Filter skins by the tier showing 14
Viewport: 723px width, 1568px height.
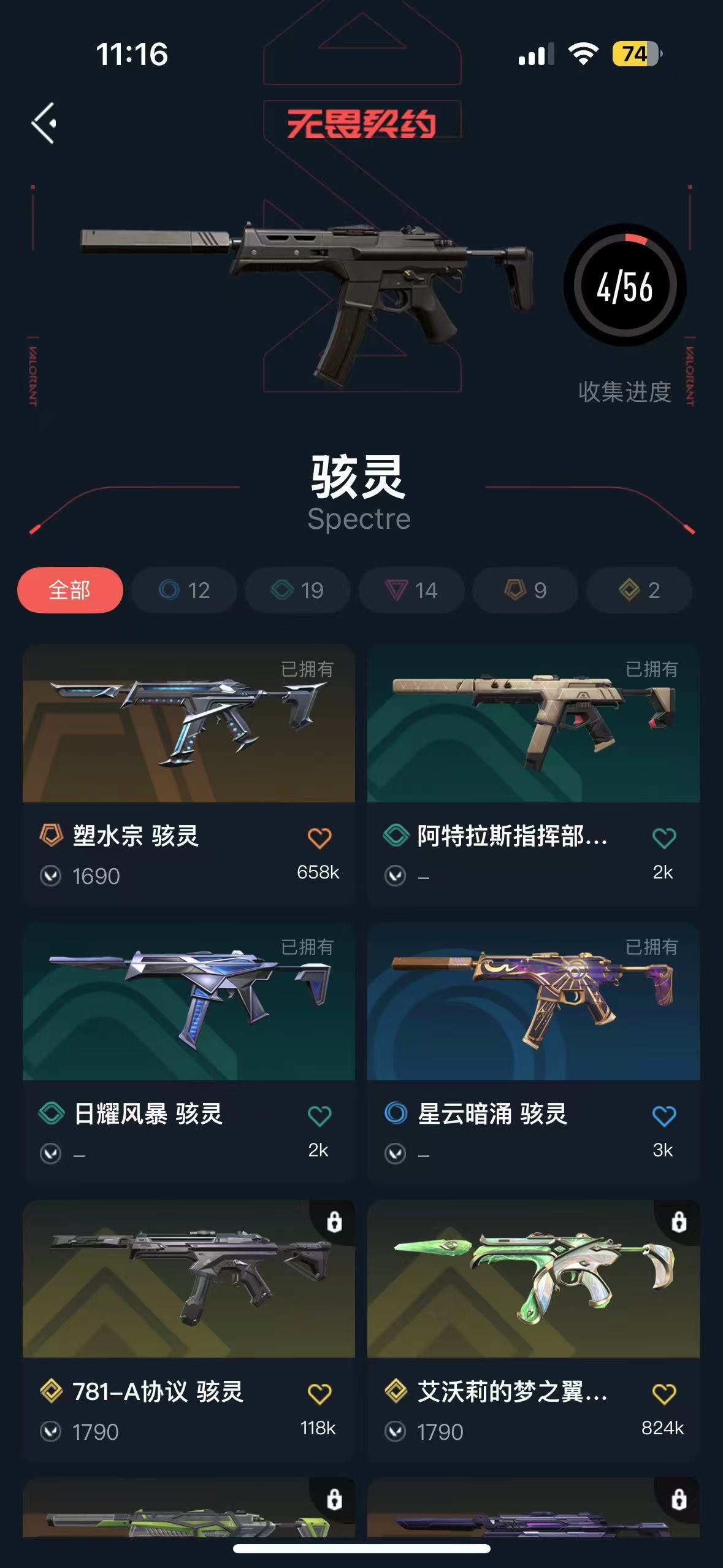point(411,590)
